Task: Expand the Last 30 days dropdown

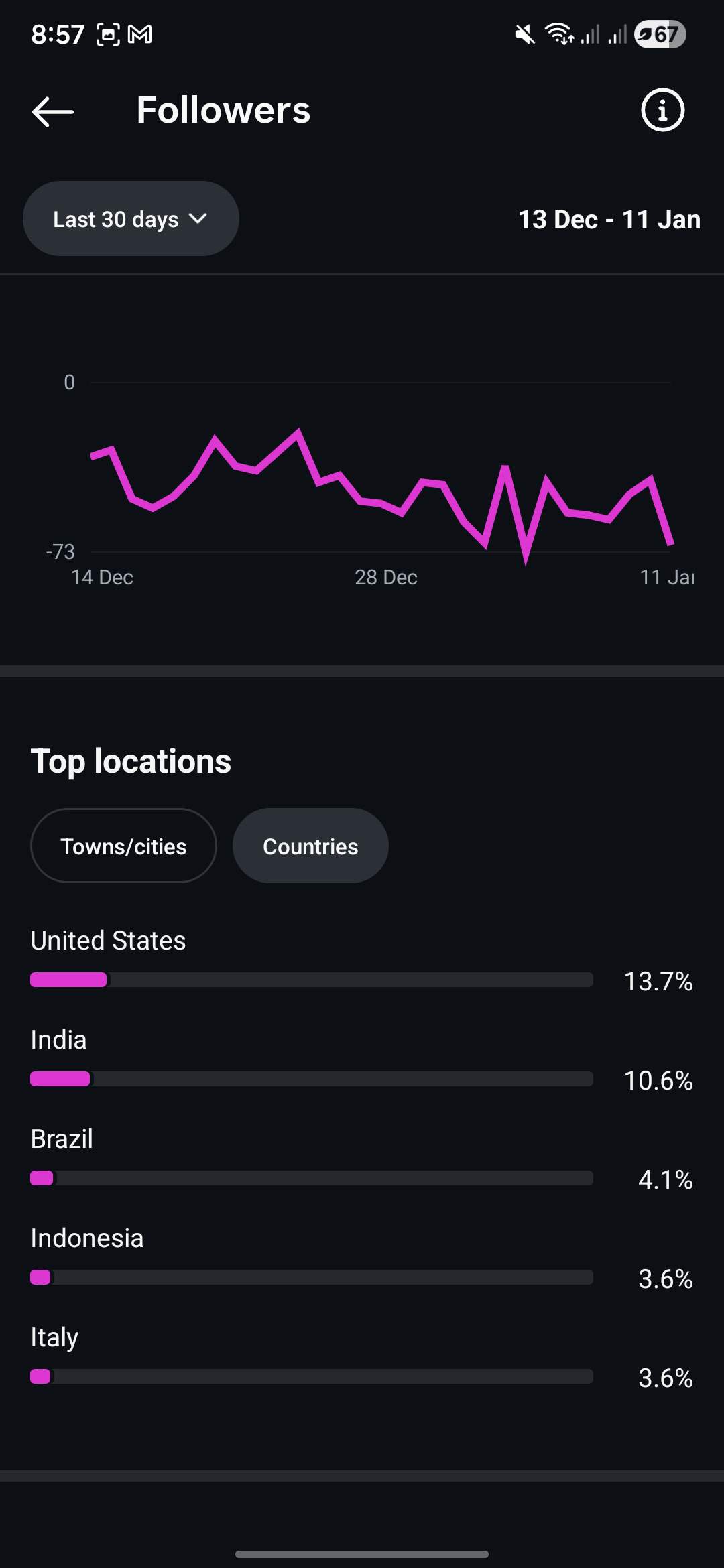Action: (x=131, y=219)
